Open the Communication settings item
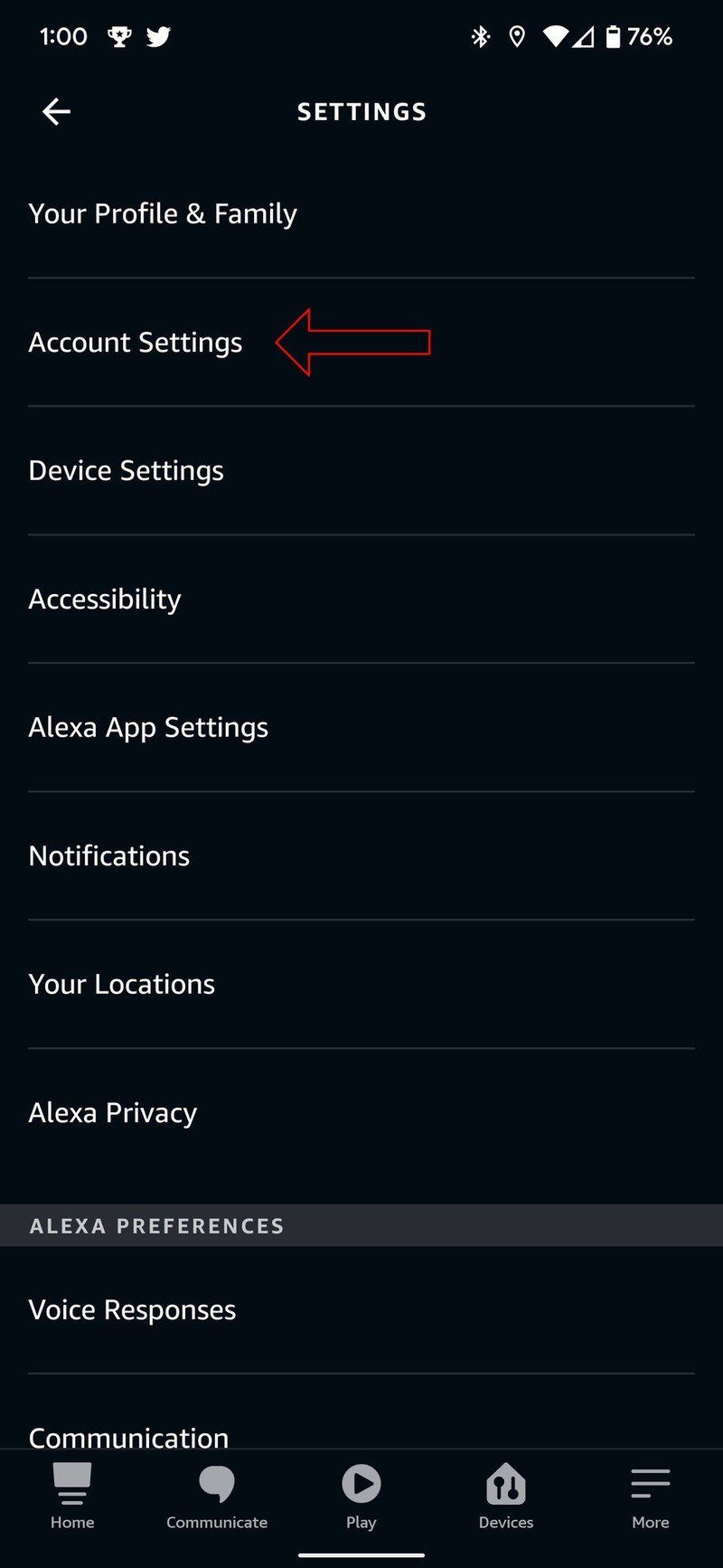This screenshot has height=1568, width=723. pyautogui.click(x=128, y=1437)
